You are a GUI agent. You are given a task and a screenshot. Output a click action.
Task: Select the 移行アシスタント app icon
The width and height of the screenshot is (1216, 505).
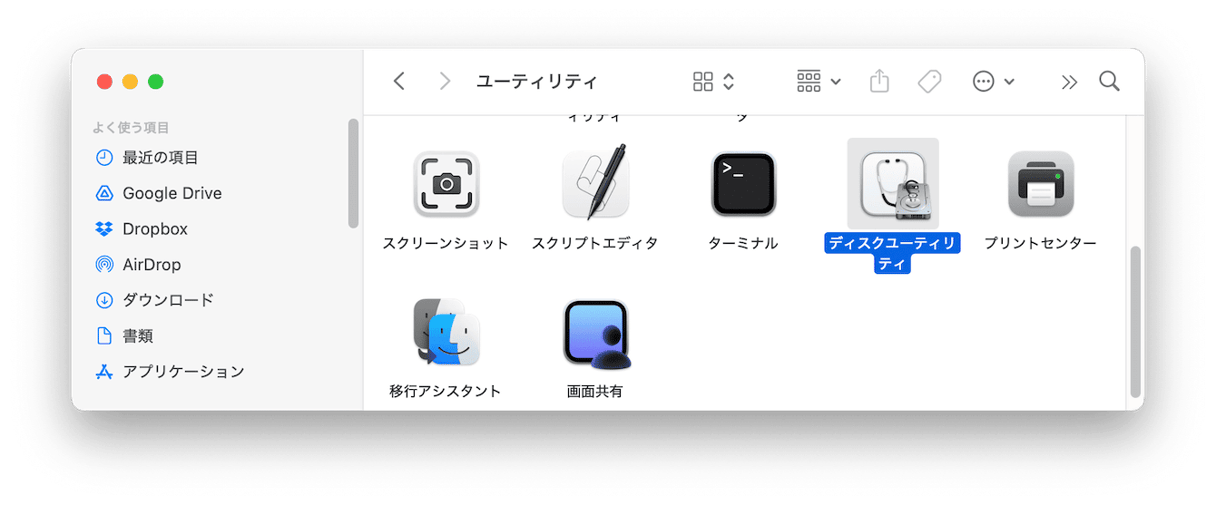[446, 332]
